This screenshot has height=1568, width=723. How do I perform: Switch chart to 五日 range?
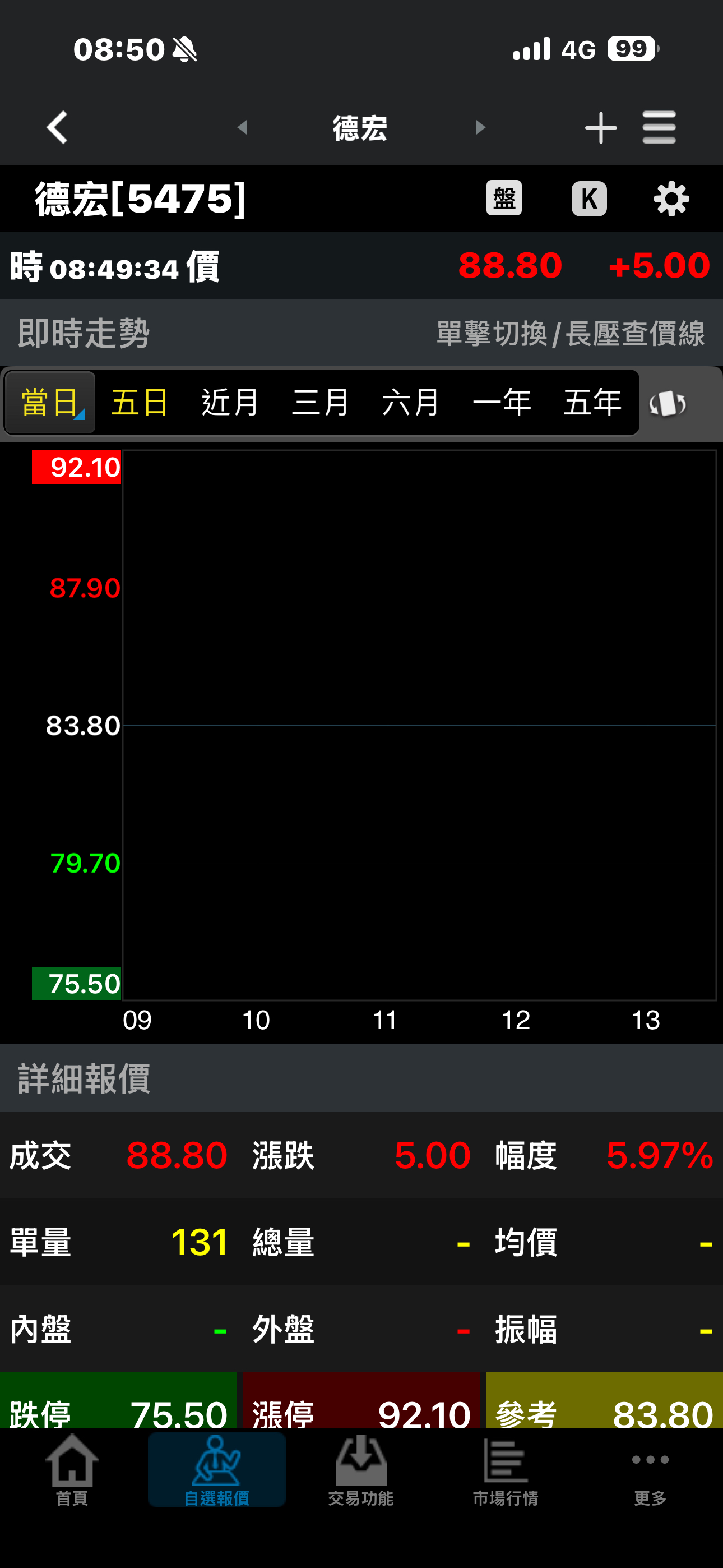coord(140,402)
